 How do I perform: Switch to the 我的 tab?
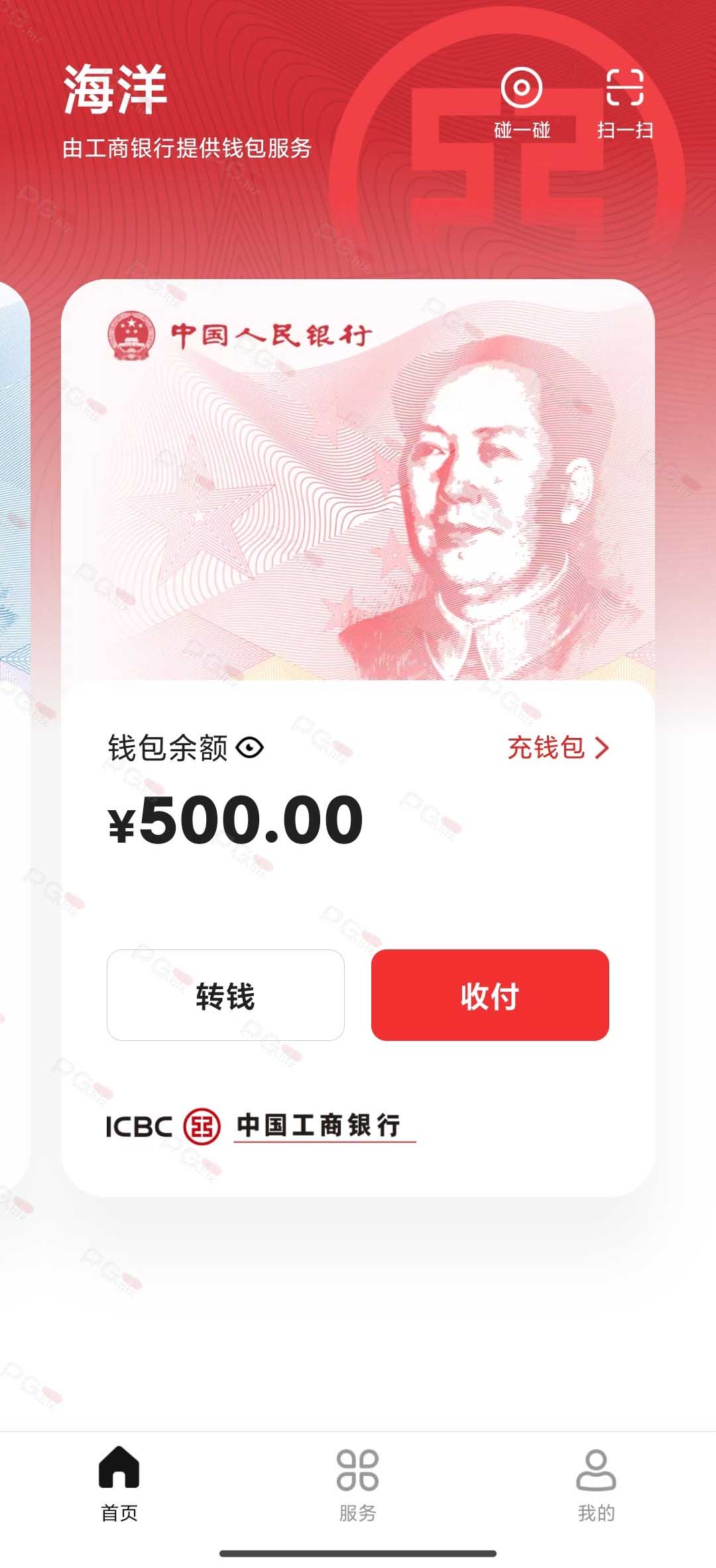click(596, 1484)
